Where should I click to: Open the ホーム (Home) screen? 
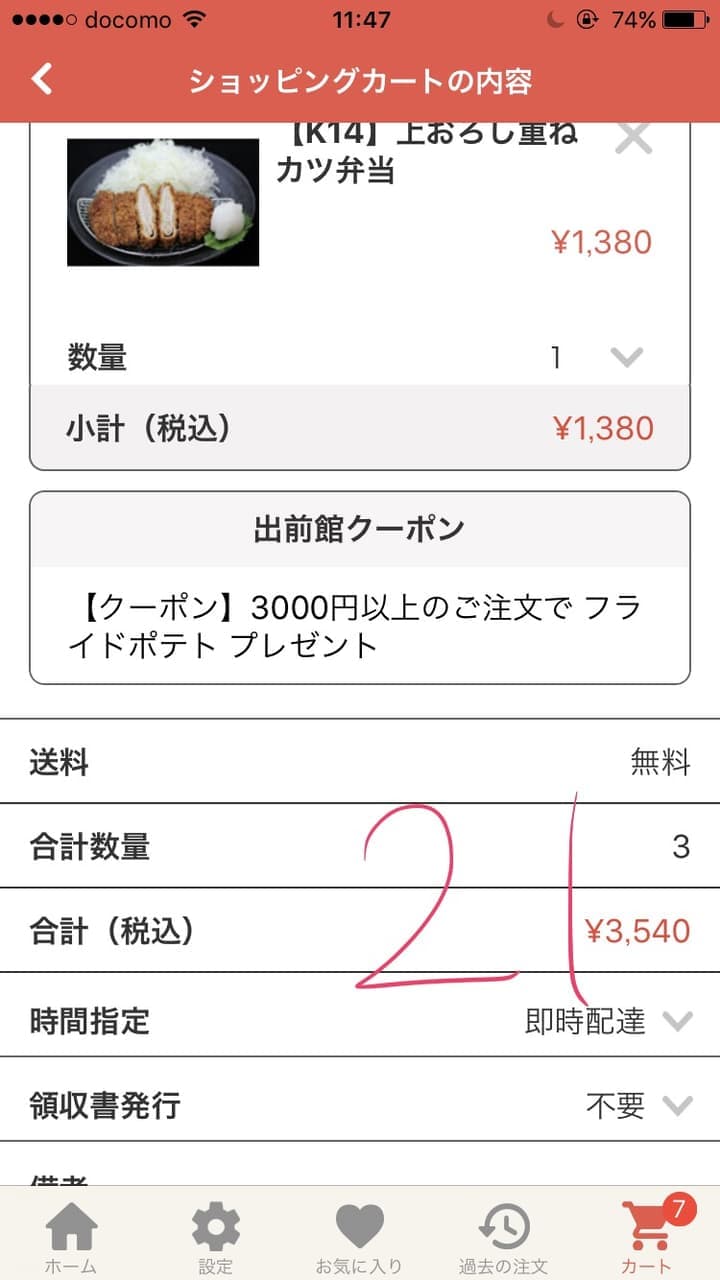[73, 1230]
